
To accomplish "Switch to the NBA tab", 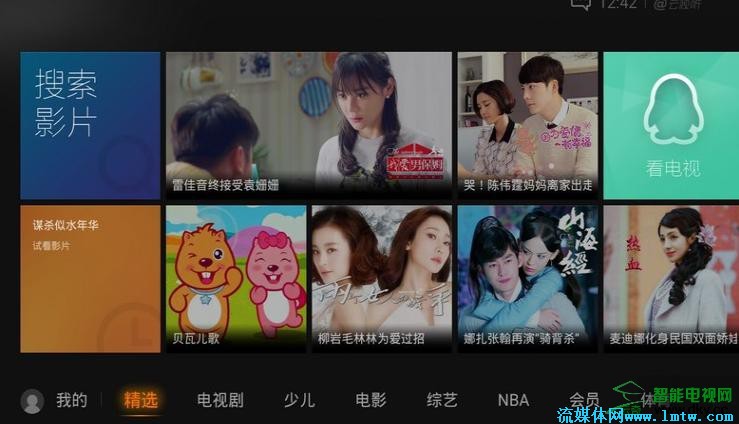I will click(x=513, y=401).
